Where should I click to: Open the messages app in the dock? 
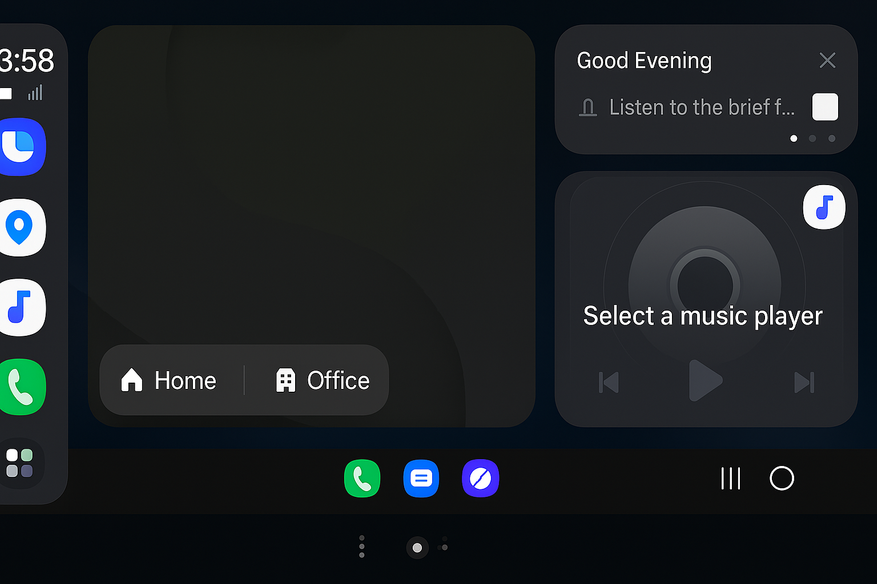(421, 479)
